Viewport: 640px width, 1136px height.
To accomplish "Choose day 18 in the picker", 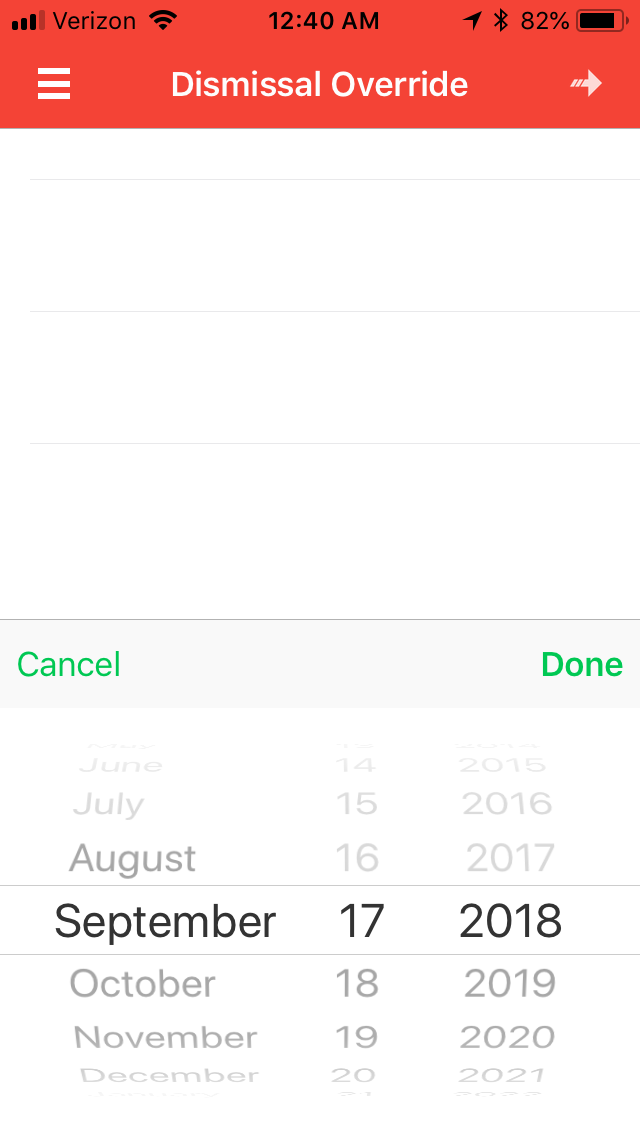I will pos(357,984).
